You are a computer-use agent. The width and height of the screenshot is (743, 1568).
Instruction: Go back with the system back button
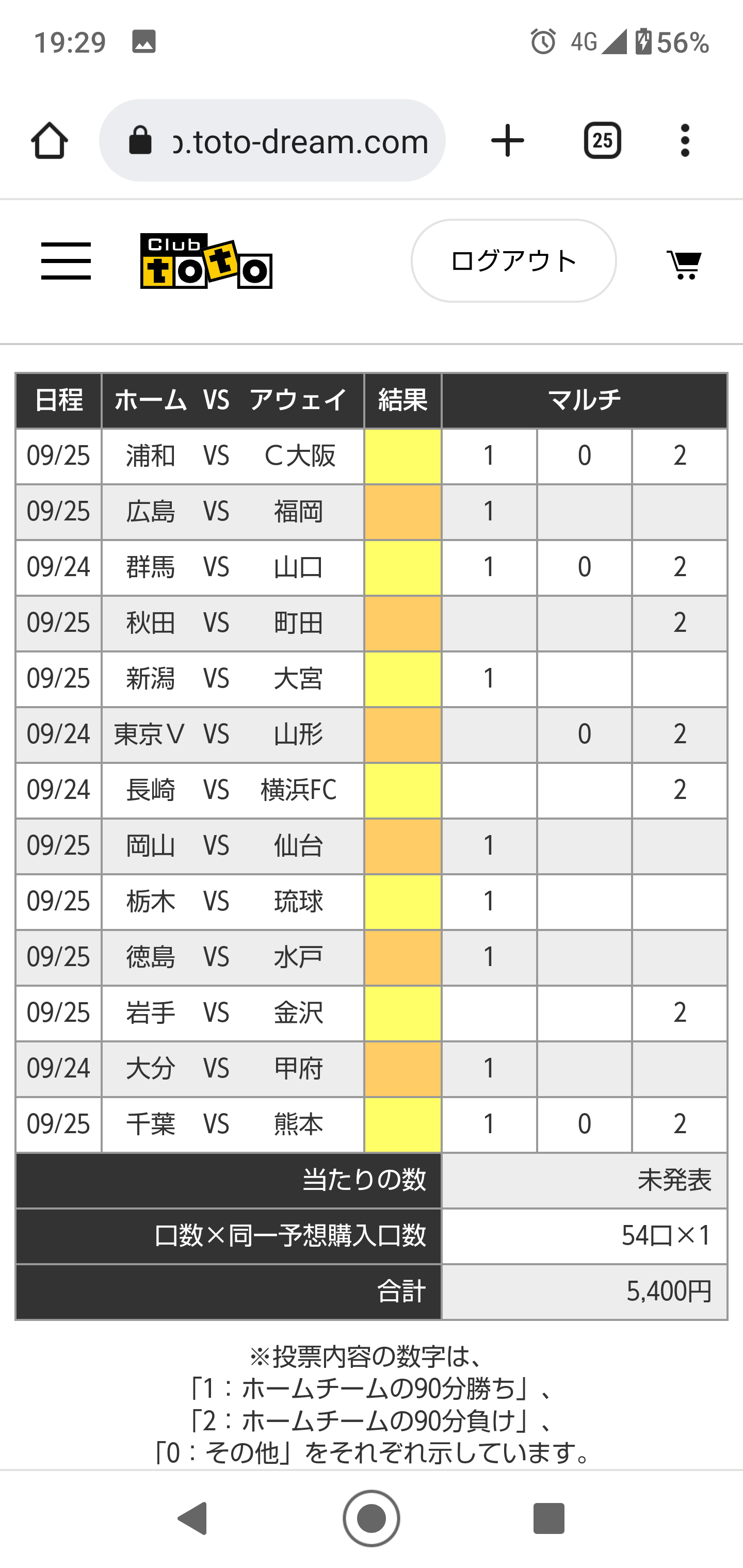coord(193,1518)
